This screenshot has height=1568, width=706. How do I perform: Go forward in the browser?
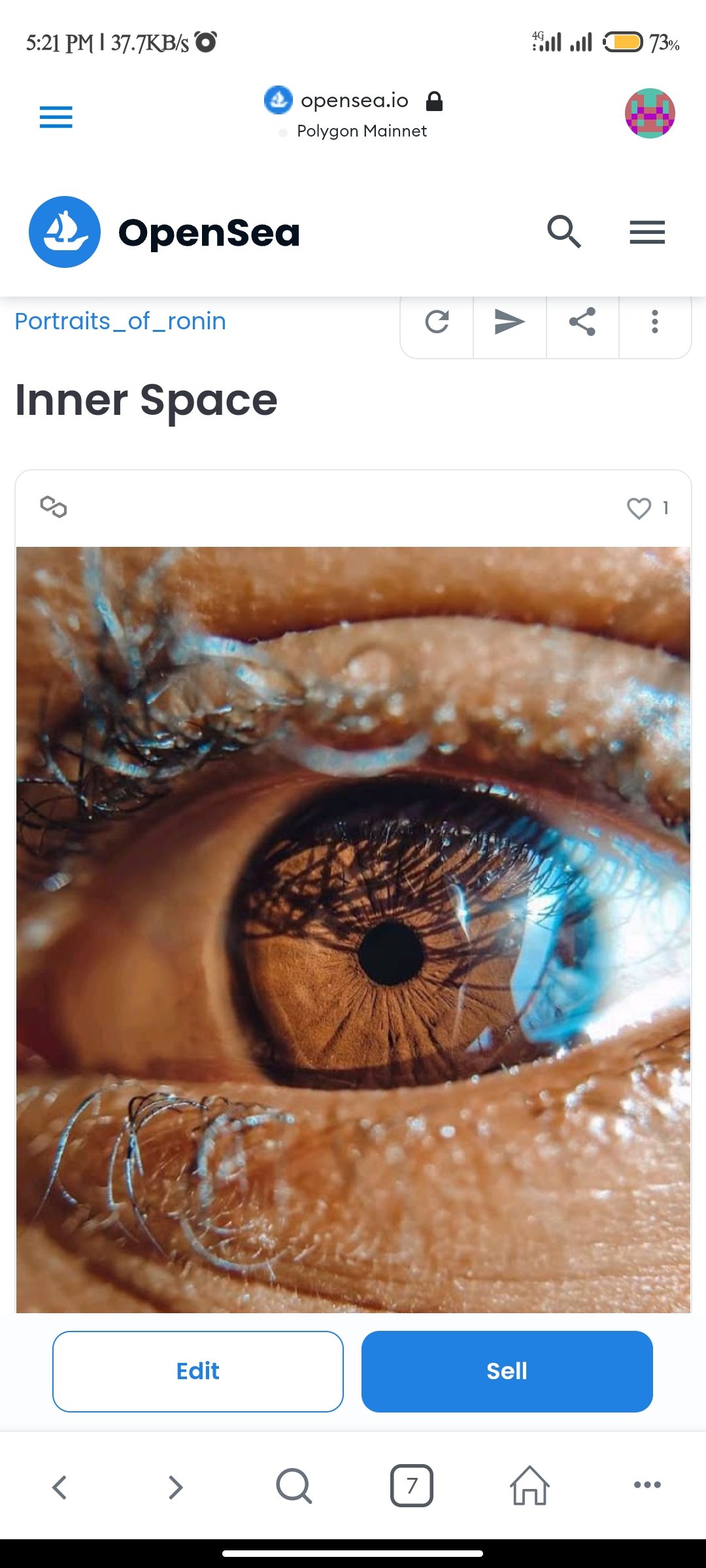[175, 1486]
